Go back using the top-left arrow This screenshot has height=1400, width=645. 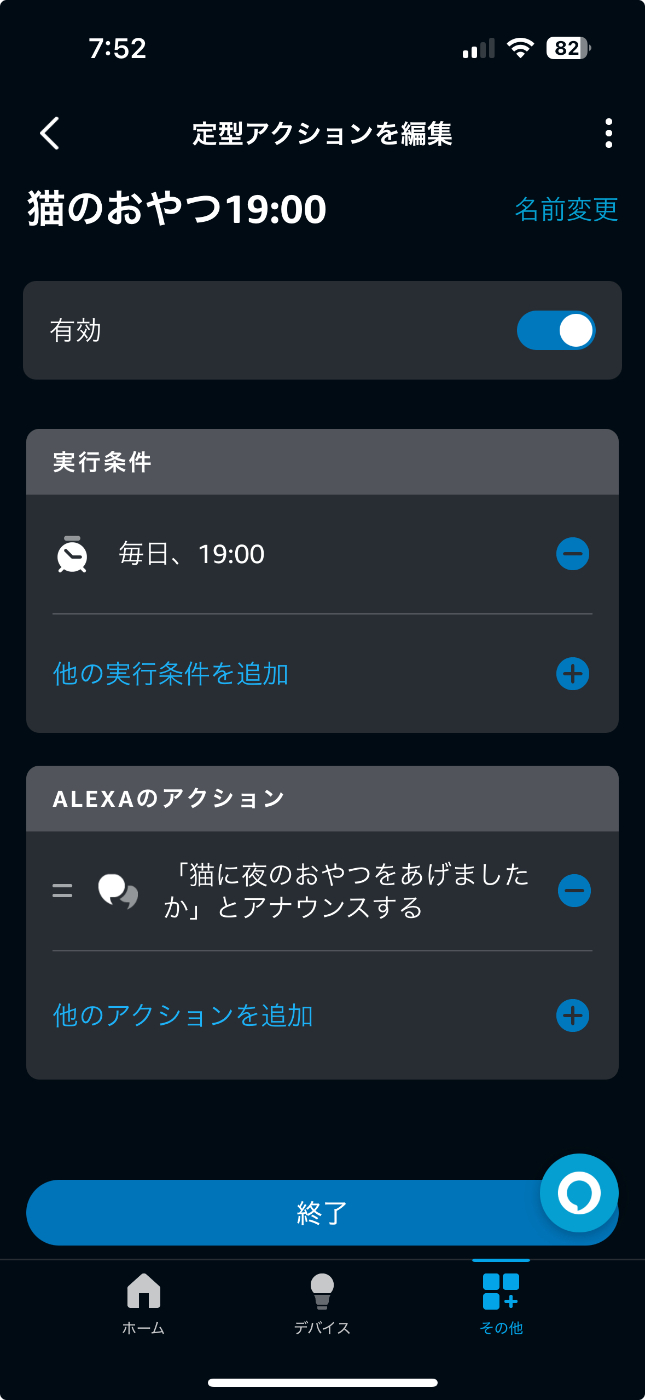[x=50, y=133]
